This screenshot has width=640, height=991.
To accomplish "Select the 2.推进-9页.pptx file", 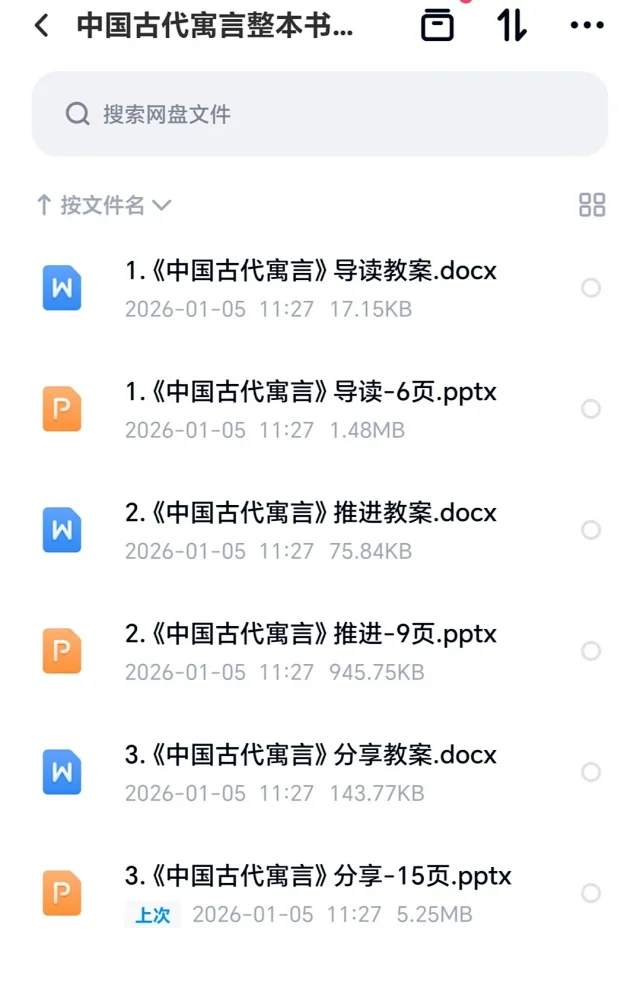I will [591, 651].
